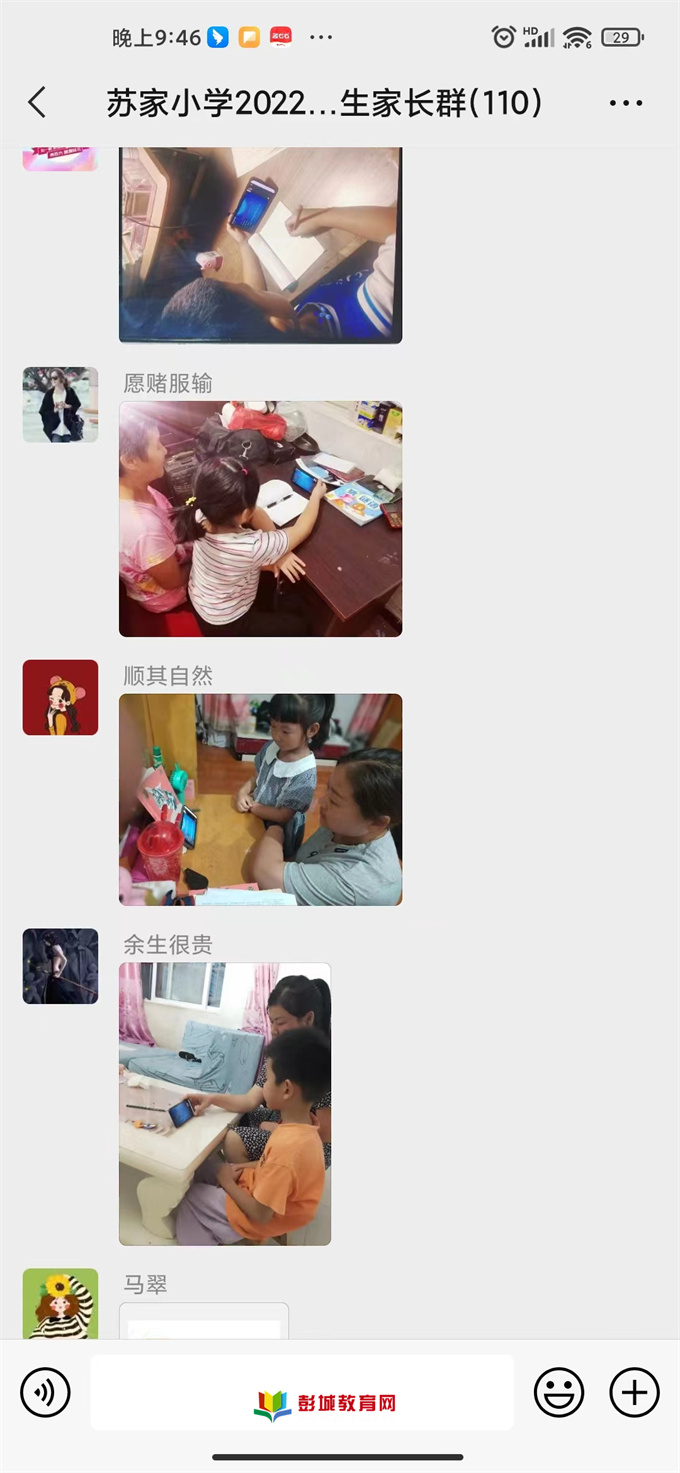Go back from the group chat
The image size is (680, 1473).
point(37,103)
